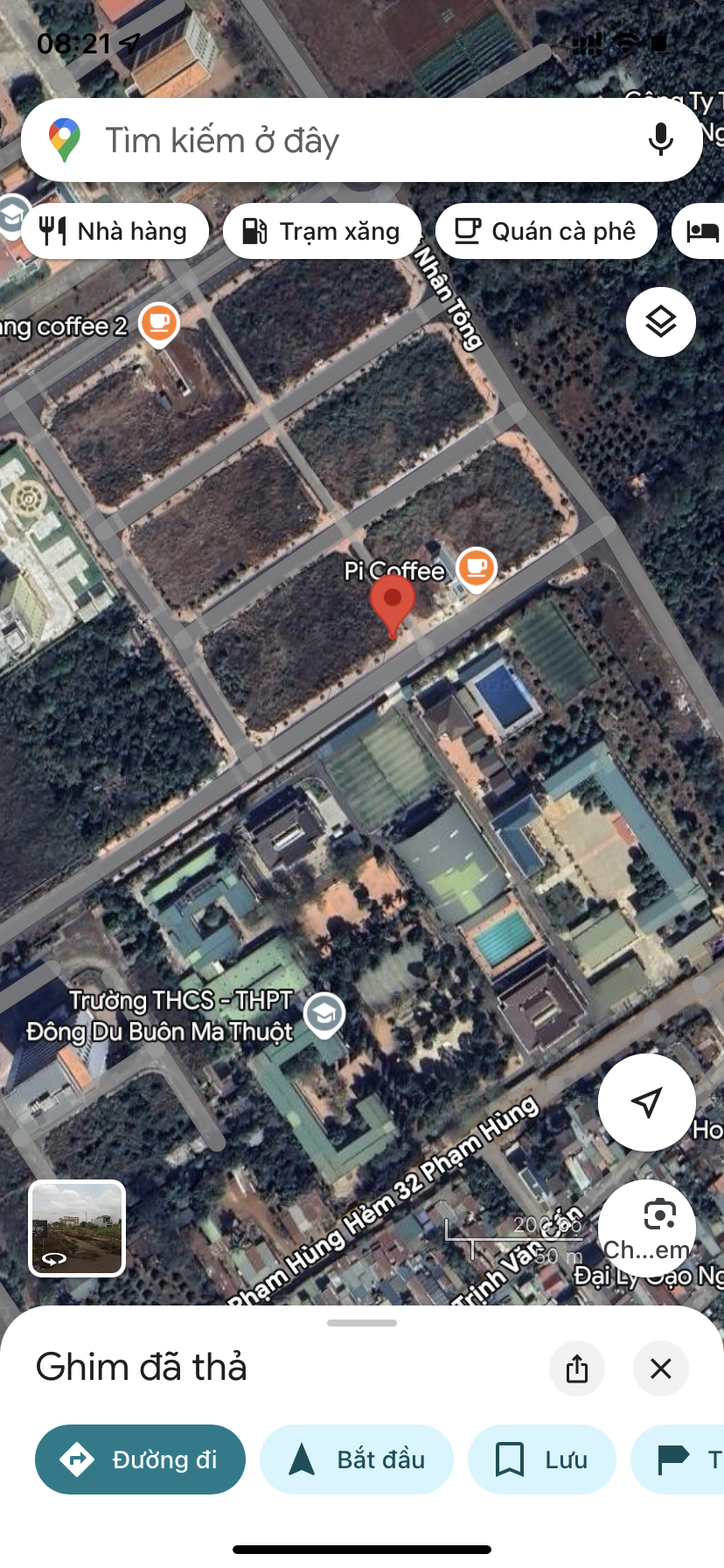Screen dimensions: 724x1568
Task: Start voice search with the microphone
Action: pos(661,140)
